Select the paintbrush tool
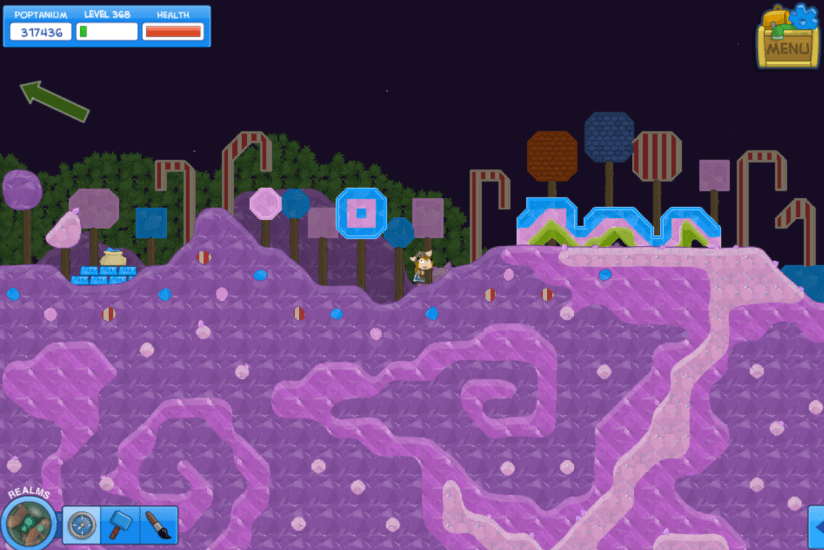 159,524
